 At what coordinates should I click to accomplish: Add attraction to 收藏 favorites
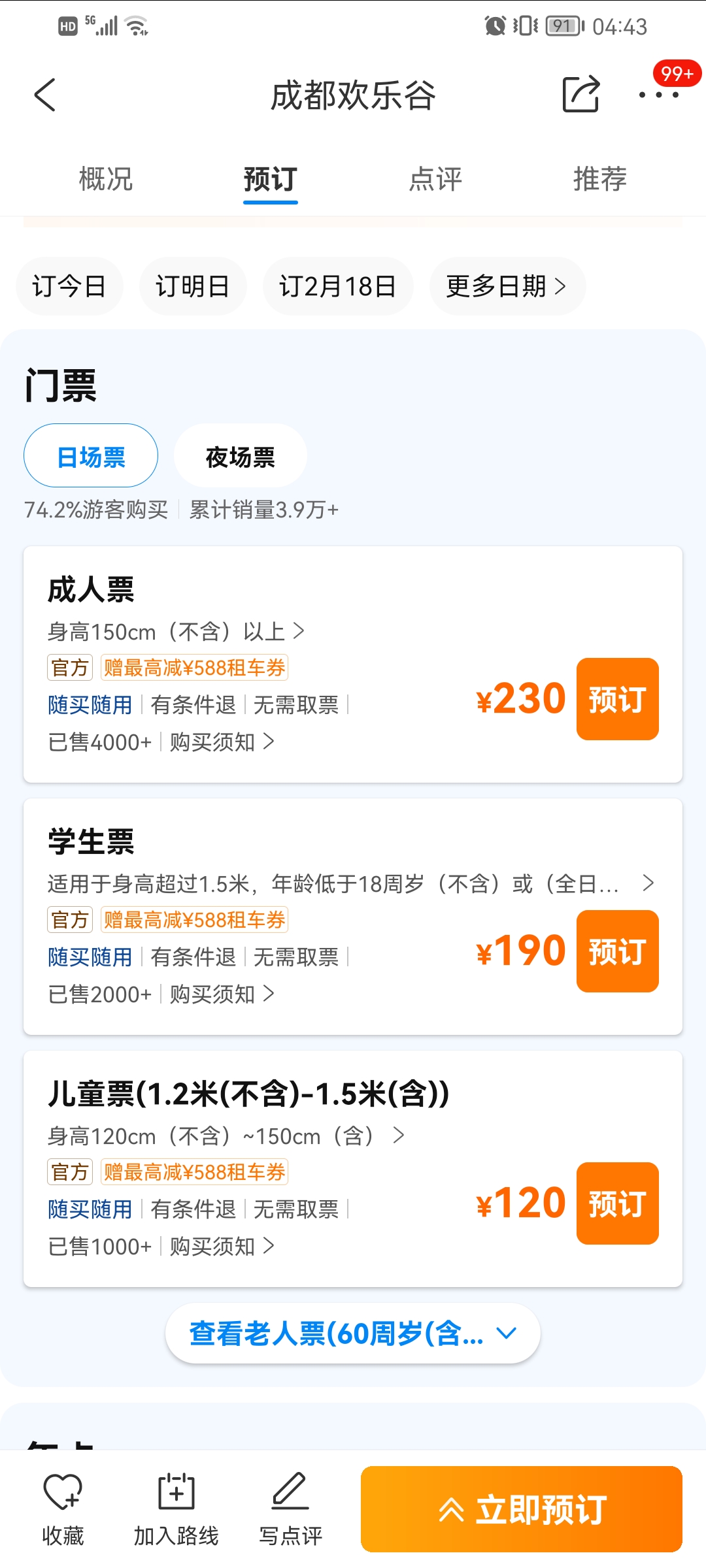63,1509
